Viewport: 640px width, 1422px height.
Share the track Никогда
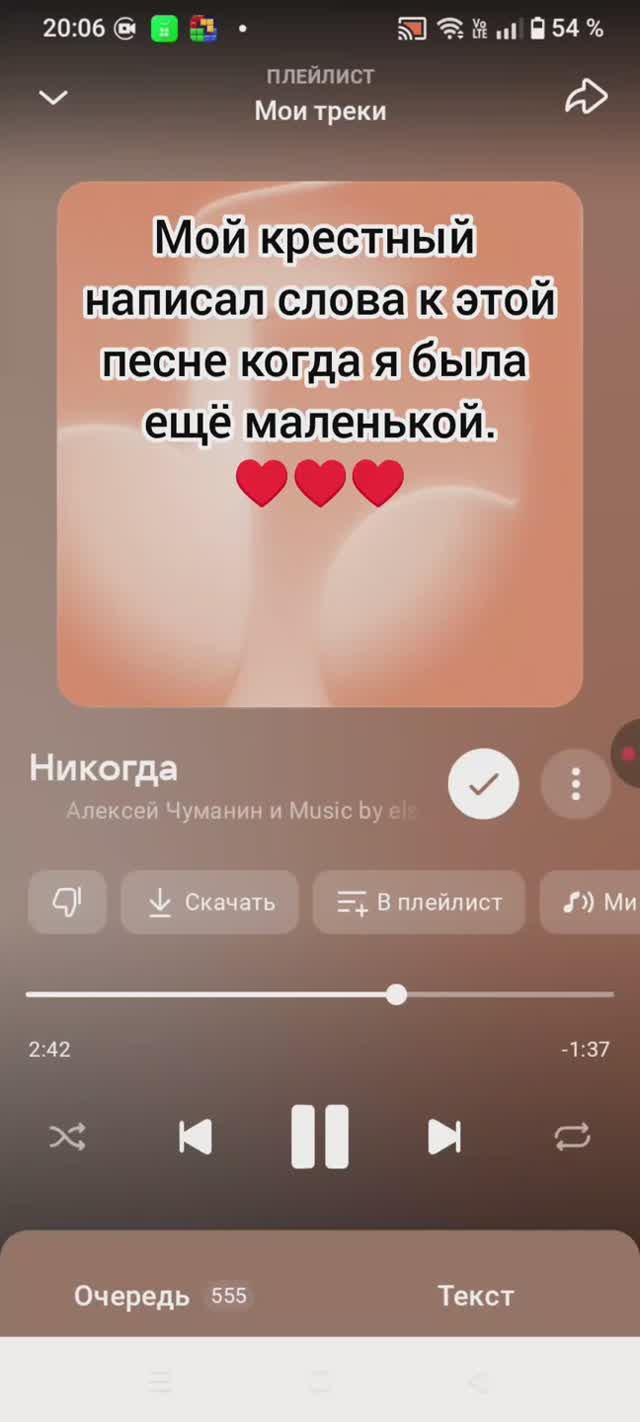pyautogui.click(x=586, y=97)
